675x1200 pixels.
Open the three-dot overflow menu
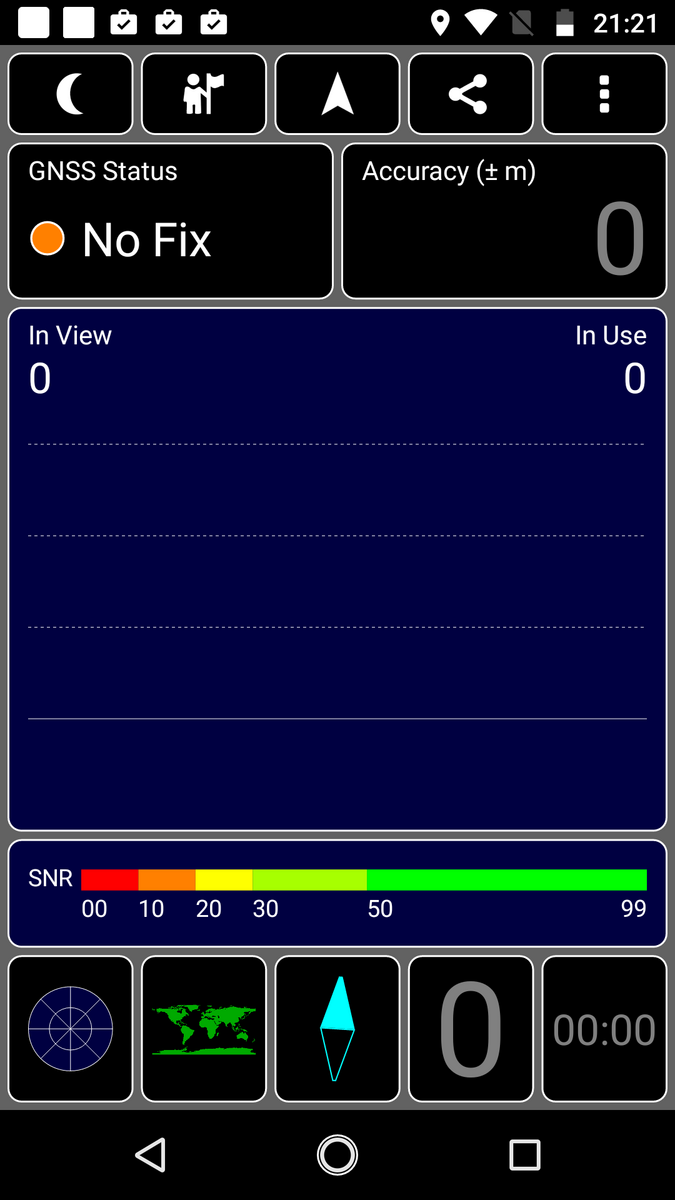[604, 94]
